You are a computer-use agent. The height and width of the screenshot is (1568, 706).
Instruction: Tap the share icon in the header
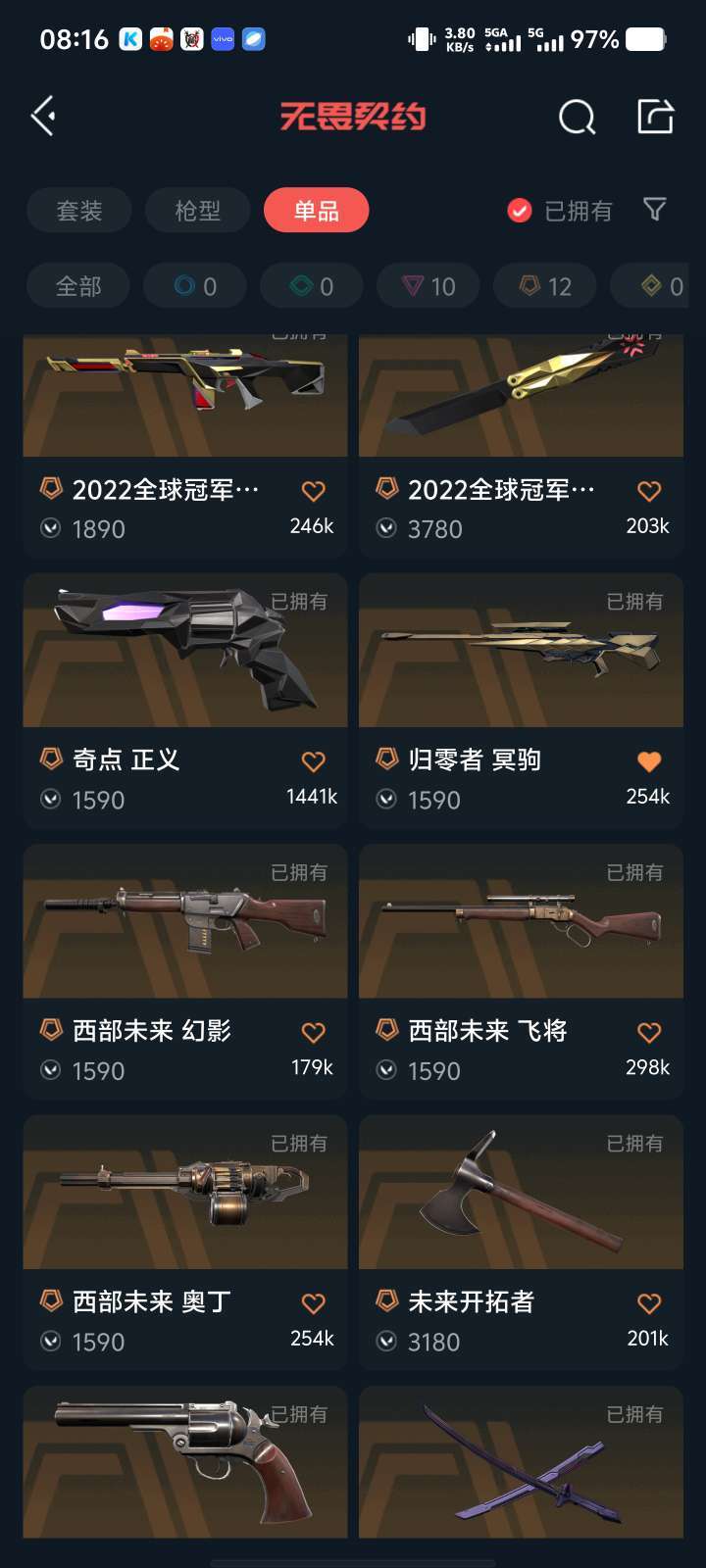655,117
